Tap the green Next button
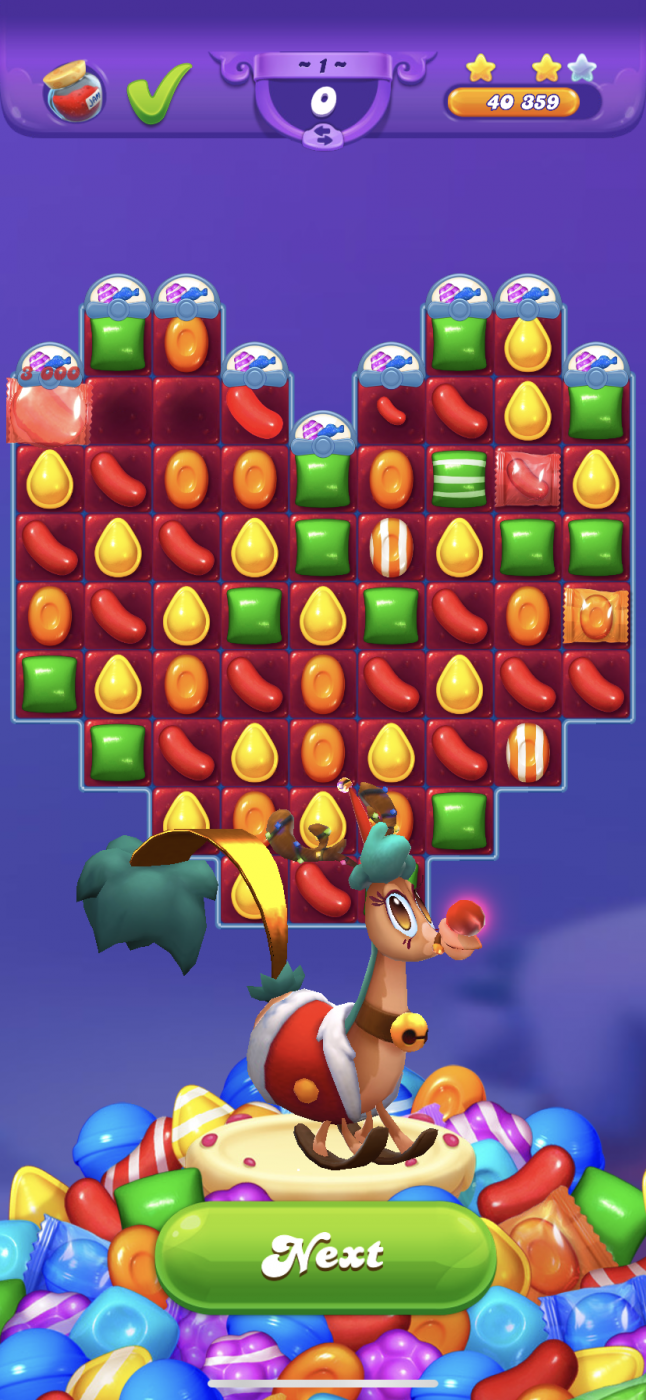 (325, 1254)
